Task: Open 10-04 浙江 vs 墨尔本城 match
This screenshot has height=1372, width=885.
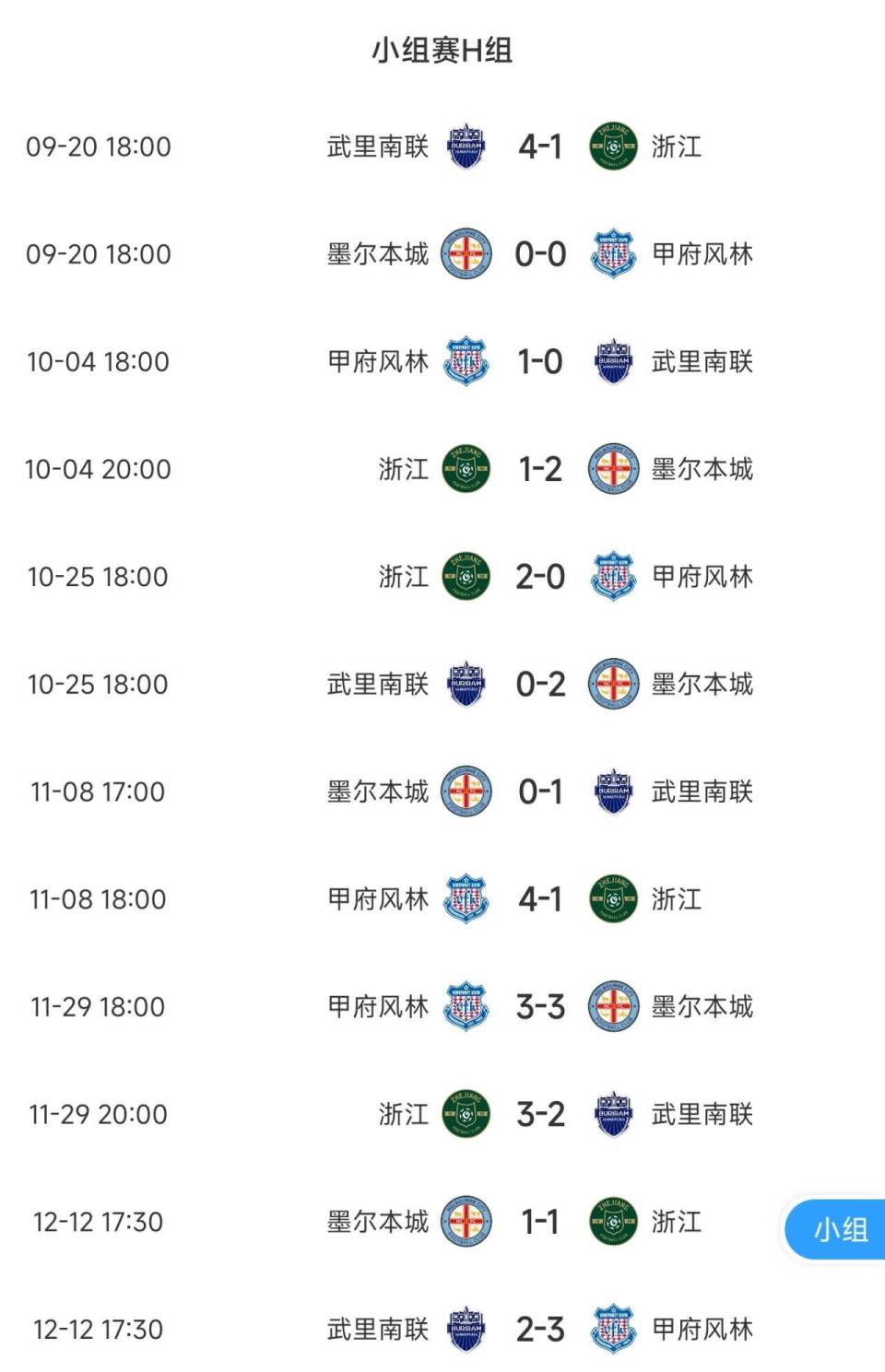Action: coord(540,469)
